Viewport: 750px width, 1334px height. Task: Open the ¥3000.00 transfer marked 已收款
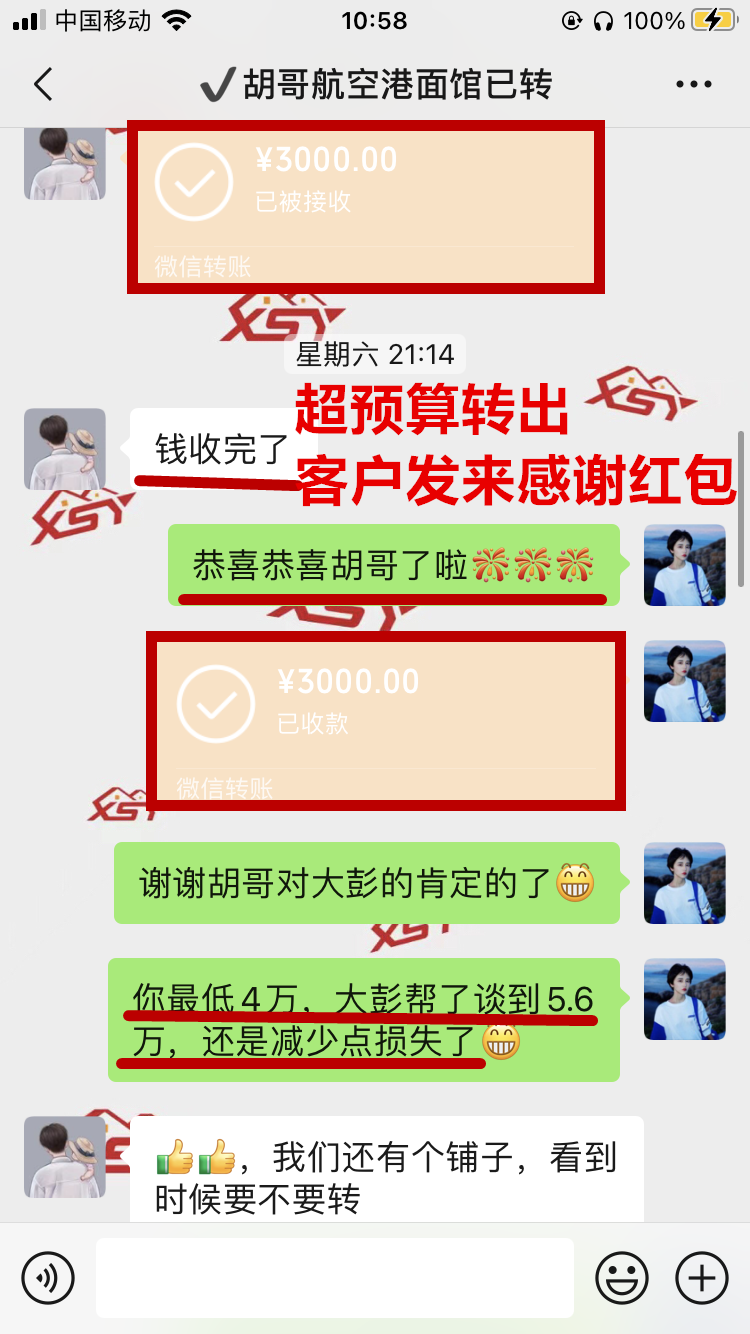(385, 720)
